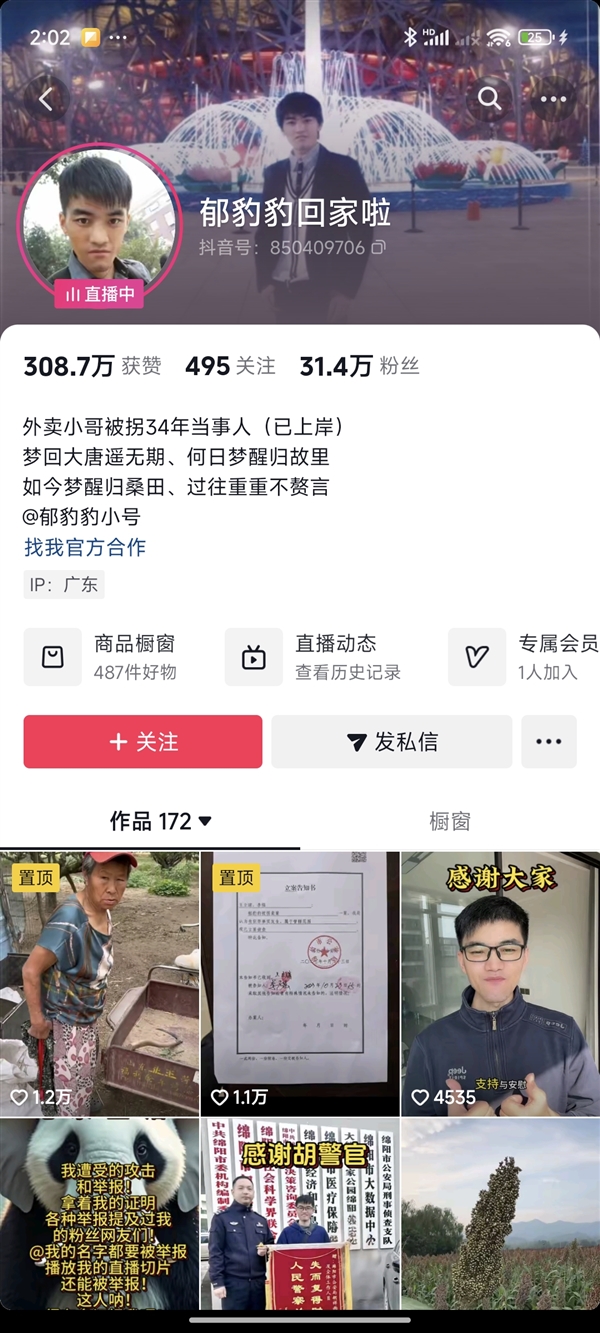Send a private message via 发私信
This screenshot has height=1333, width=600.
[x=391, y=742]
